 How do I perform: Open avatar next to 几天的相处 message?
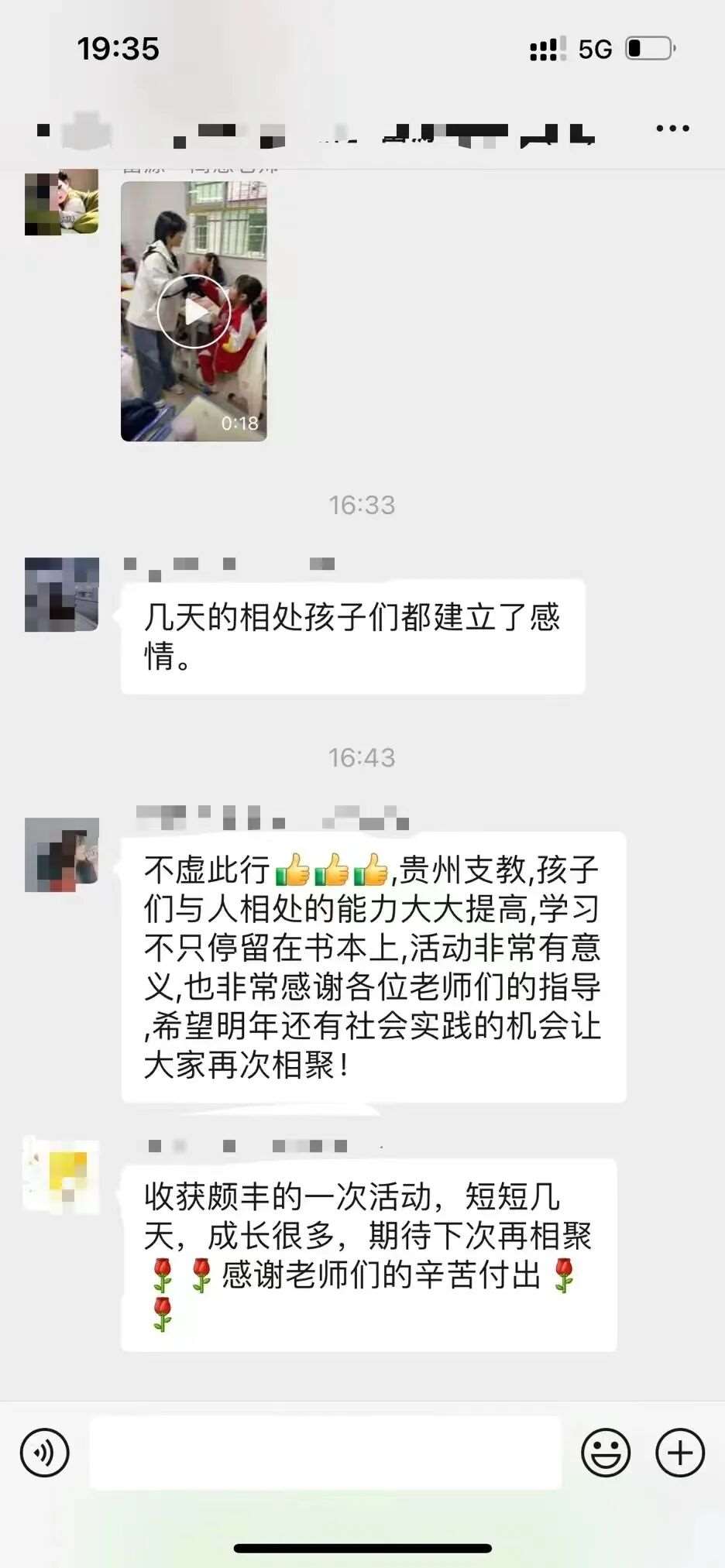click(62, 594)
